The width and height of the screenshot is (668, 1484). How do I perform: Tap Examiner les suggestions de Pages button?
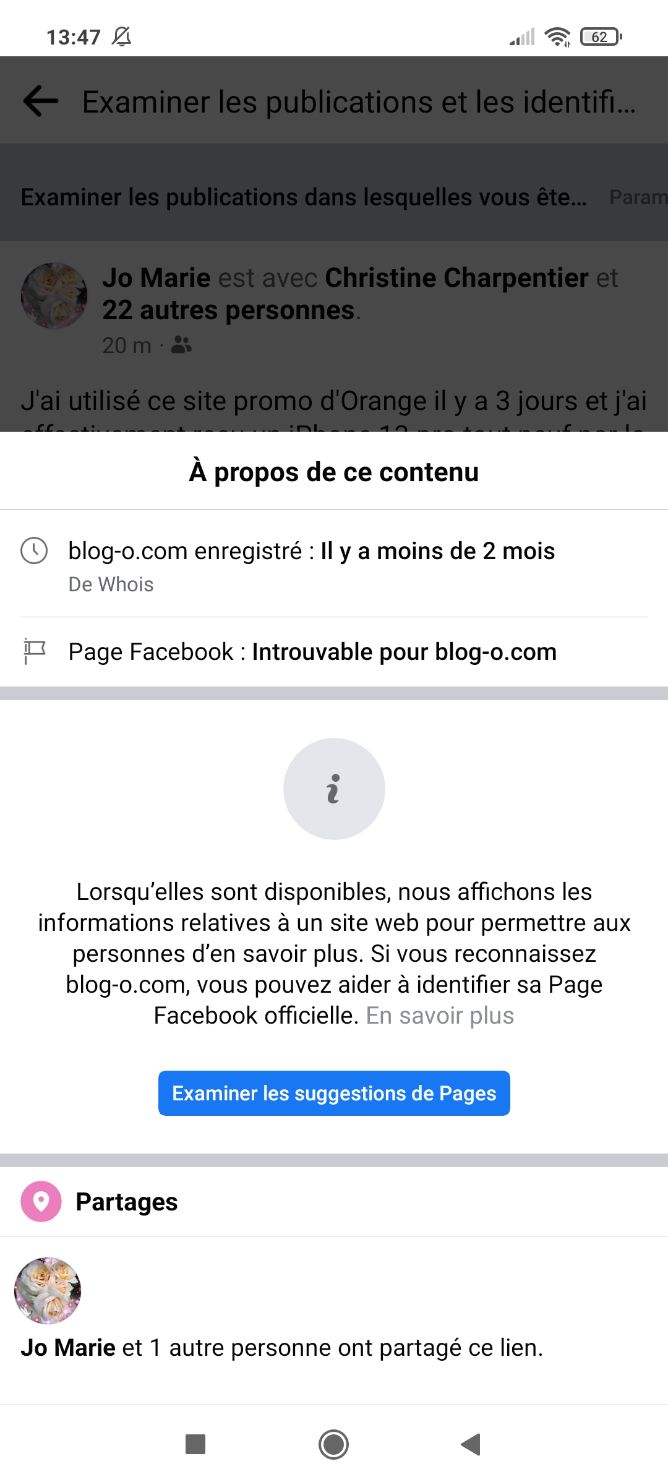(x=334, y=1093)
